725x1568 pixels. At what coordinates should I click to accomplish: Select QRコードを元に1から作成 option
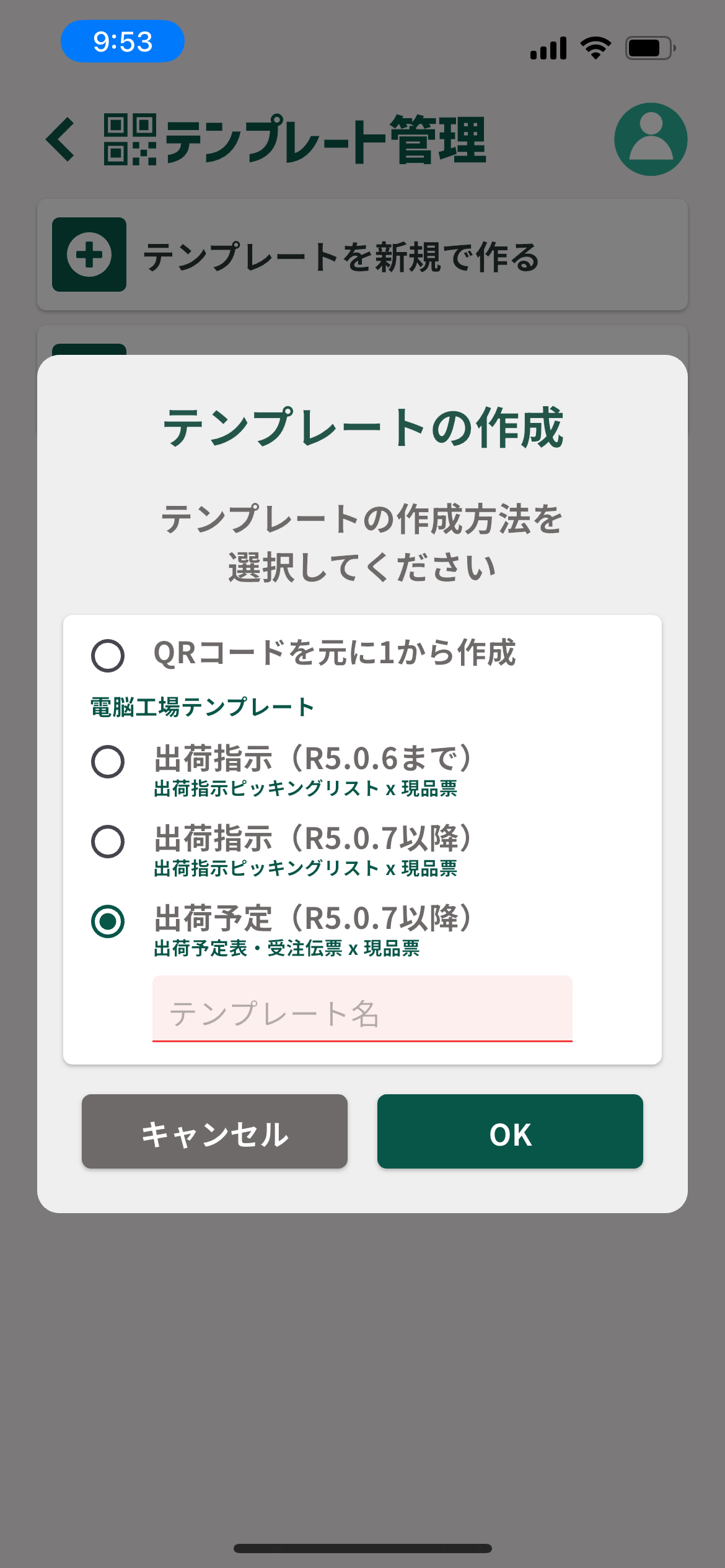[108, 655]
